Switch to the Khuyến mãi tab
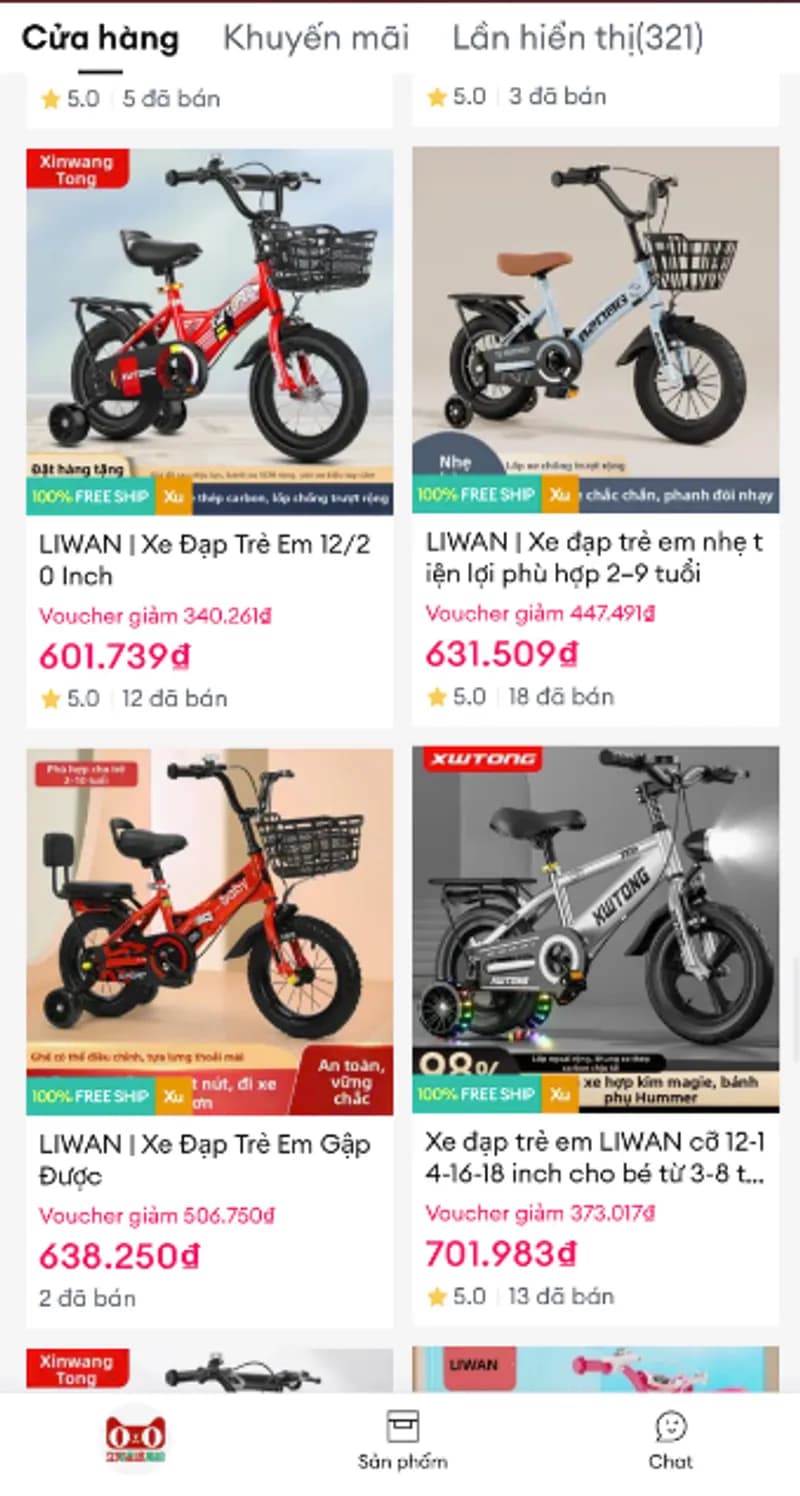 [x=314, y=37]
